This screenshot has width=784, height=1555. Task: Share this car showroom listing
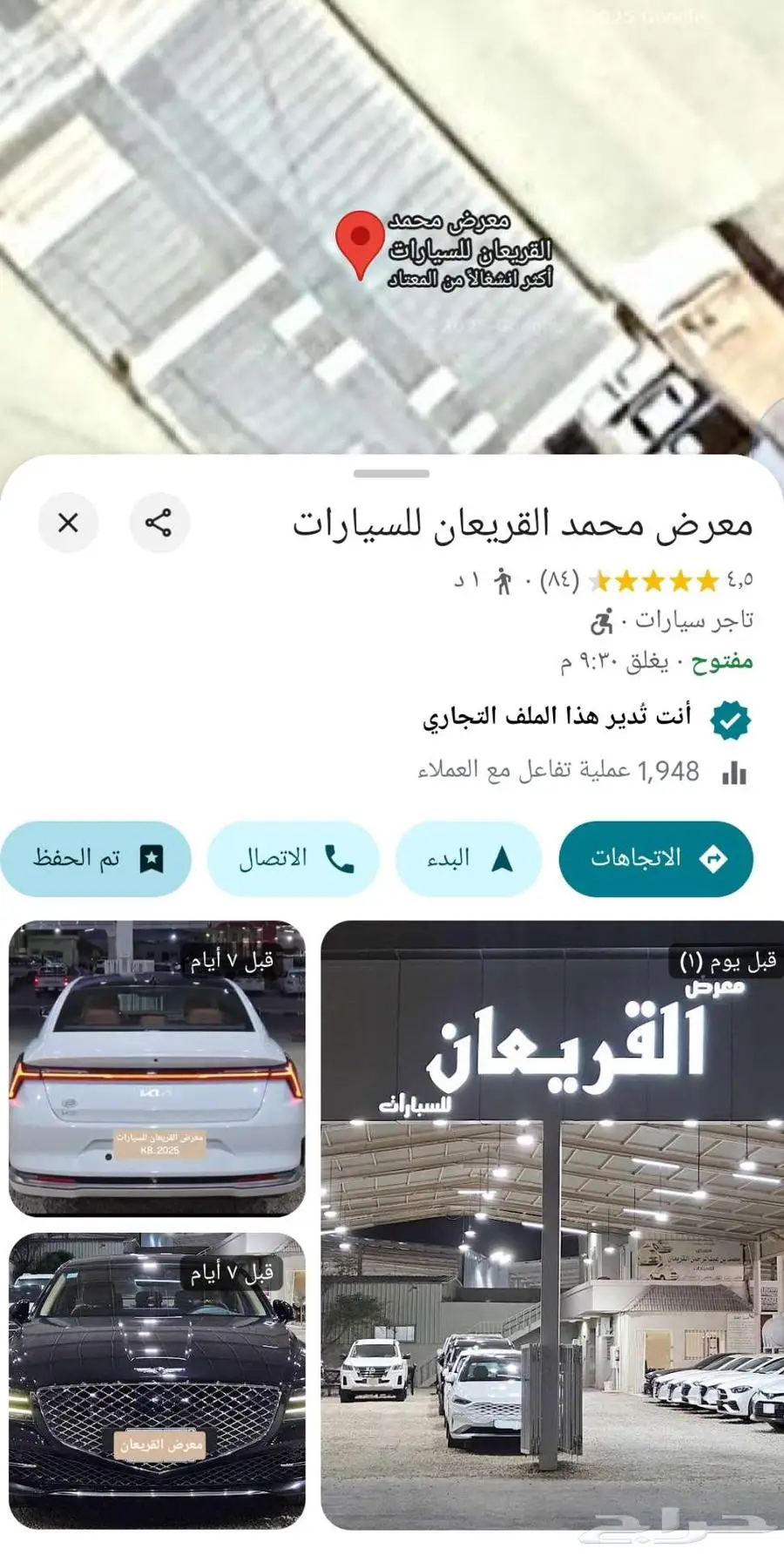(159, 523)
